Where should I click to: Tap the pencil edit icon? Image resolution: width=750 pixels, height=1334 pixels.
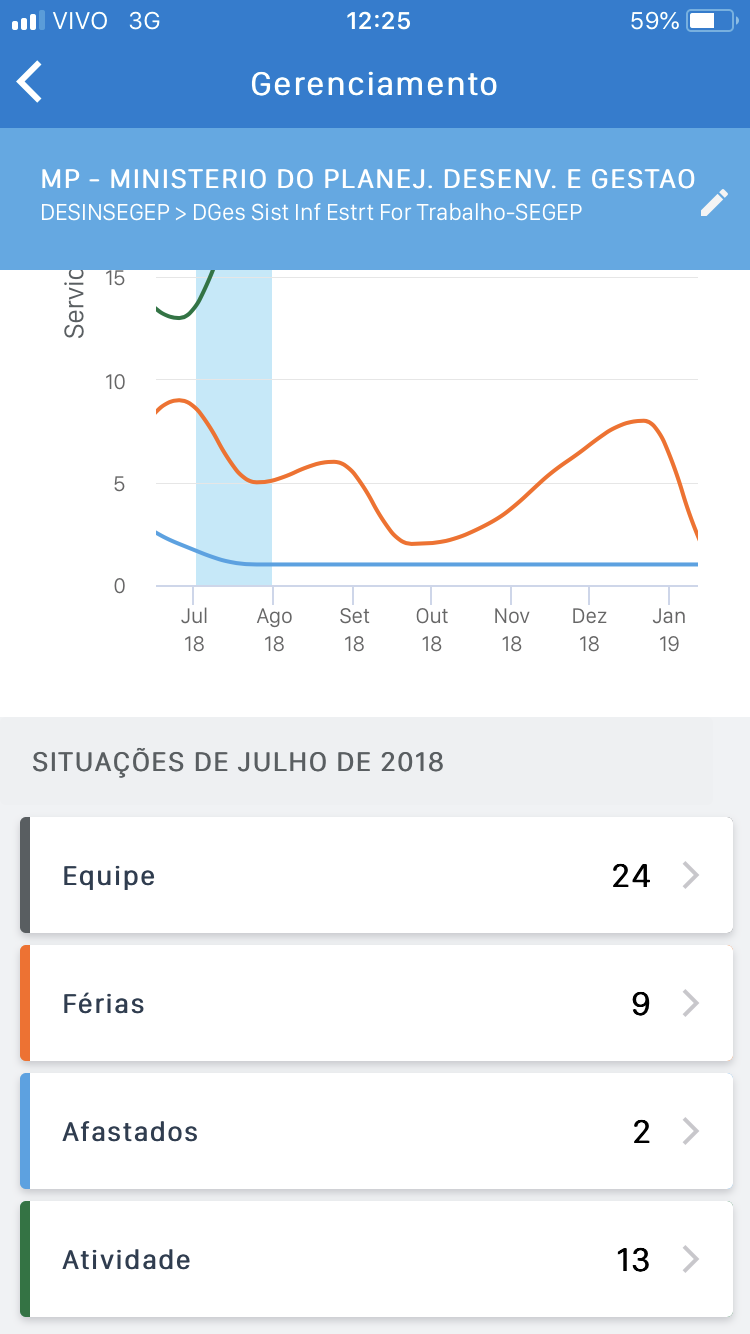pyautogui.click(x=714, y=203)
